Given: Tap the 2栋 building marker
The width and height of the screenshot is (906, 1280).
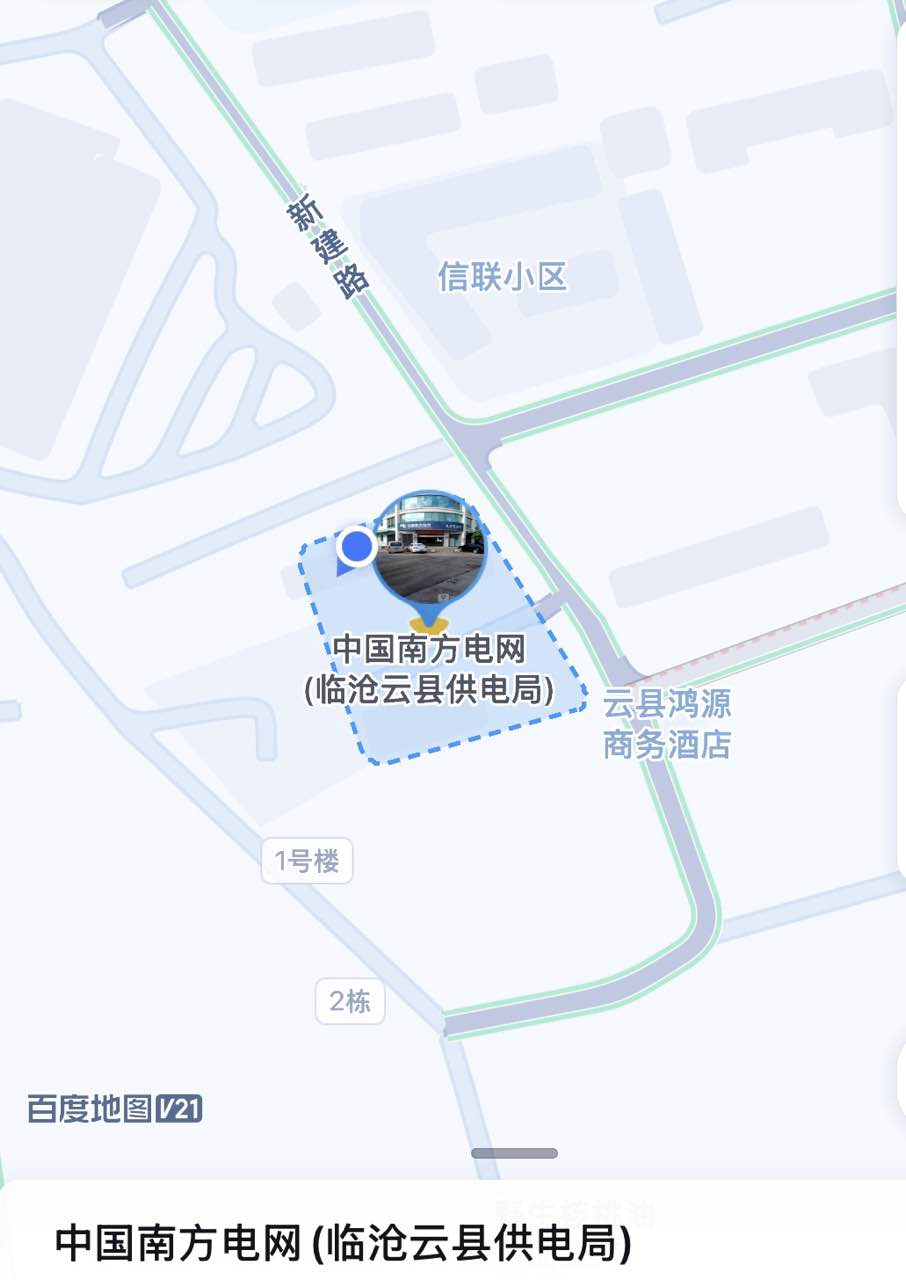Looking at the screenshot, I should (350, 1001).
